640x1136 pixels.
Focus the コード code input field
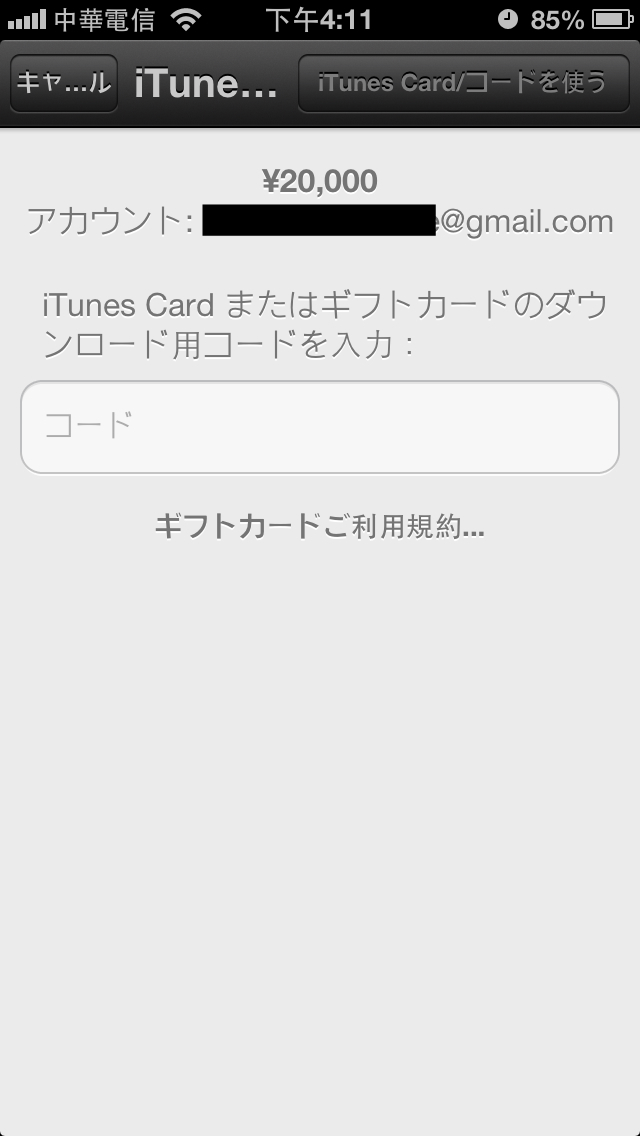point(320,427)
